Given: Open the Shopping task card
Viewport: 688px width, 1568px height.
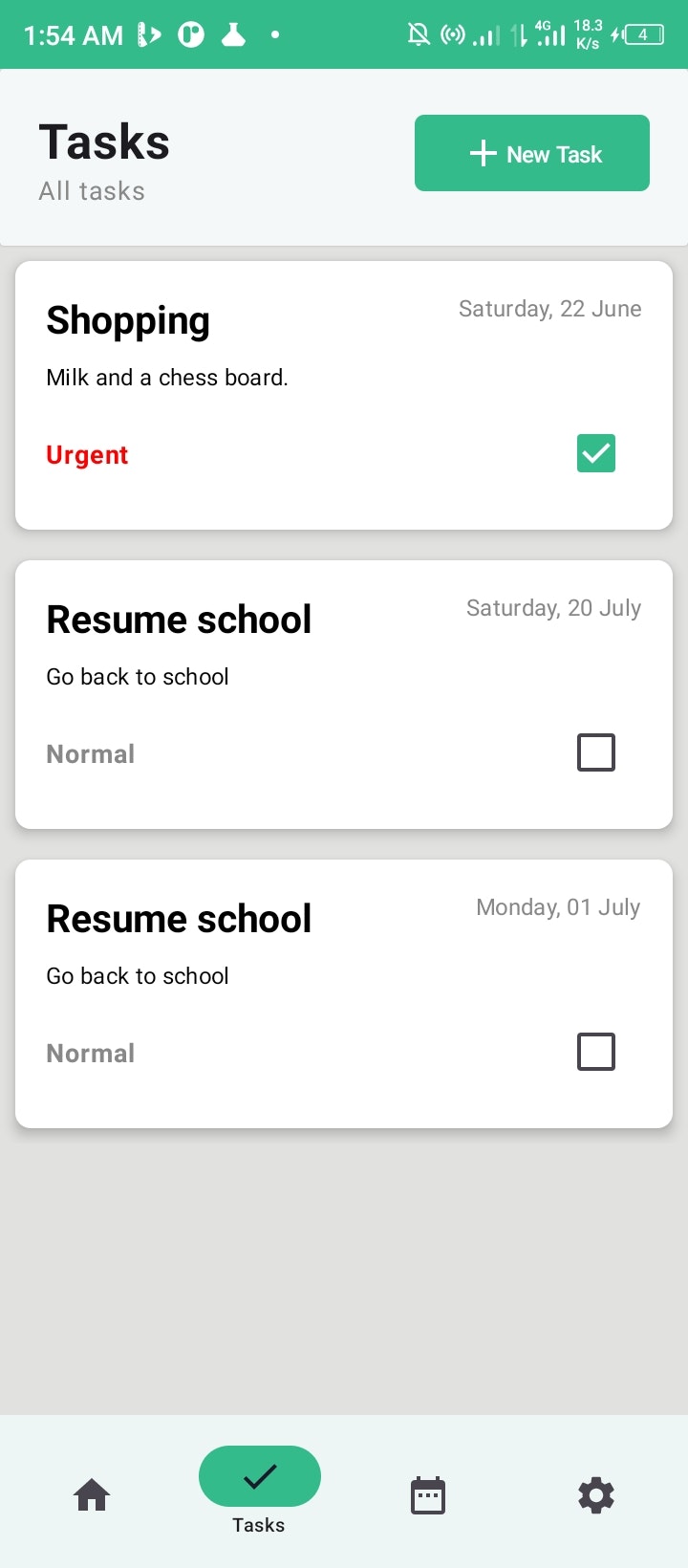Looking at the screenshot, I should tap(287, 382).
